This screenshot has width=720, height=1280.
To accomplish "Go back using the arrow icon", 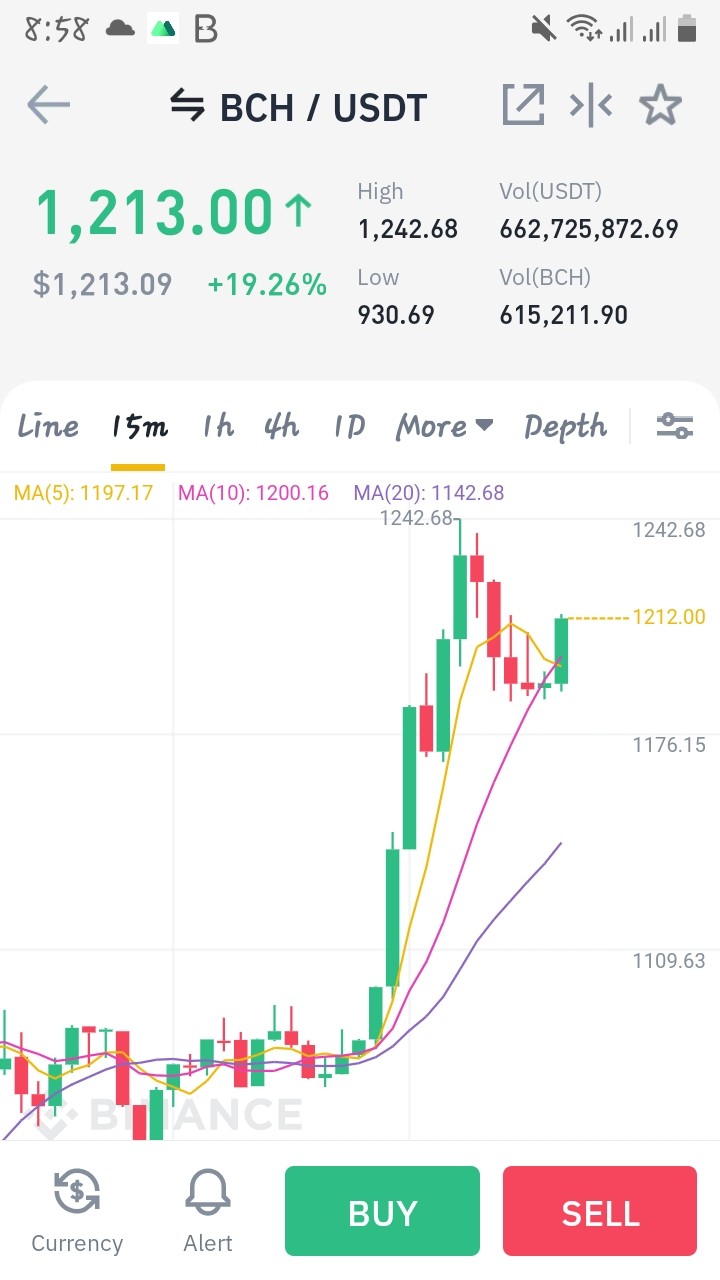I will (x=48, y=105).
